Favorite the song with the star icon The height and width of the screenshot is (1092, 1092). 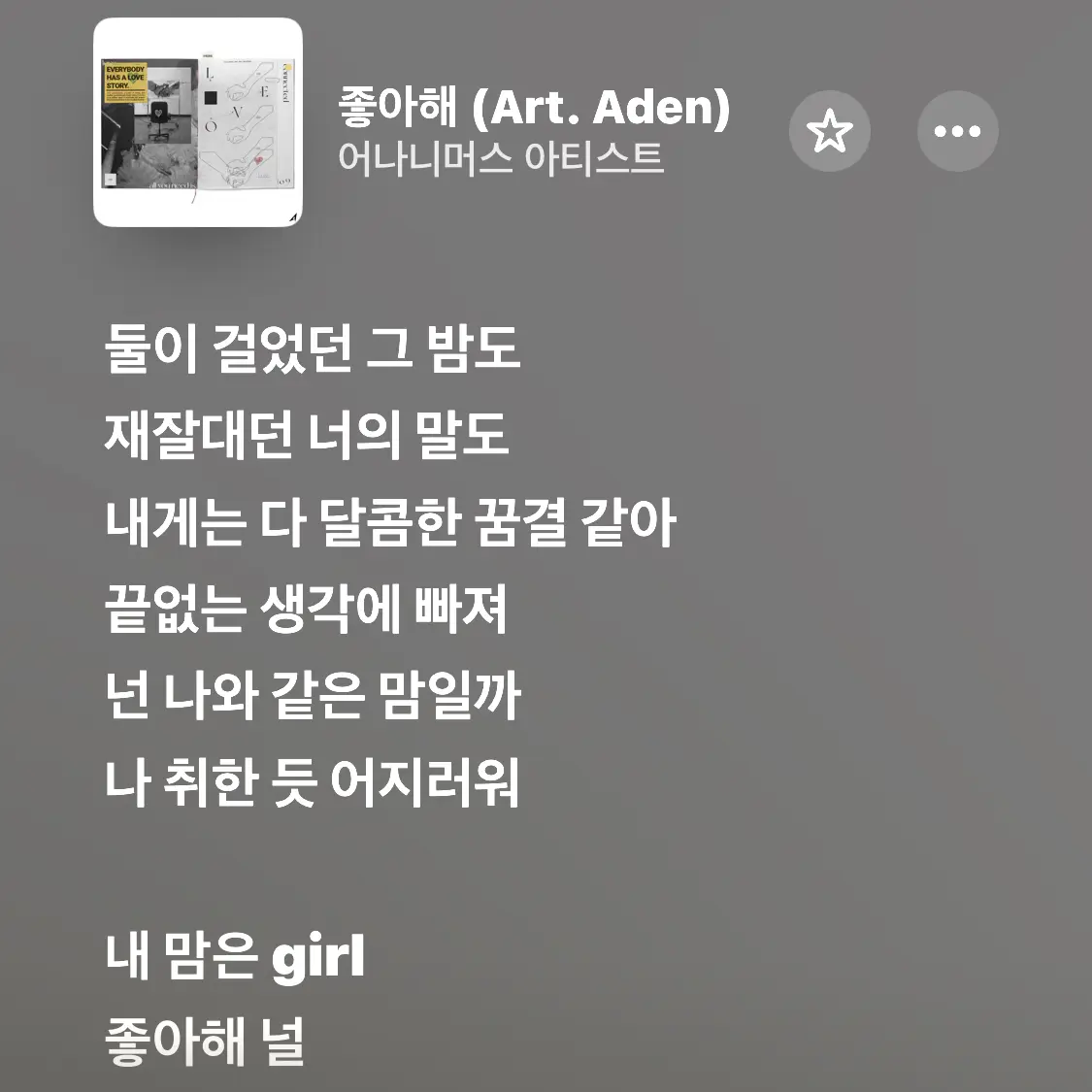pos(829,131)
